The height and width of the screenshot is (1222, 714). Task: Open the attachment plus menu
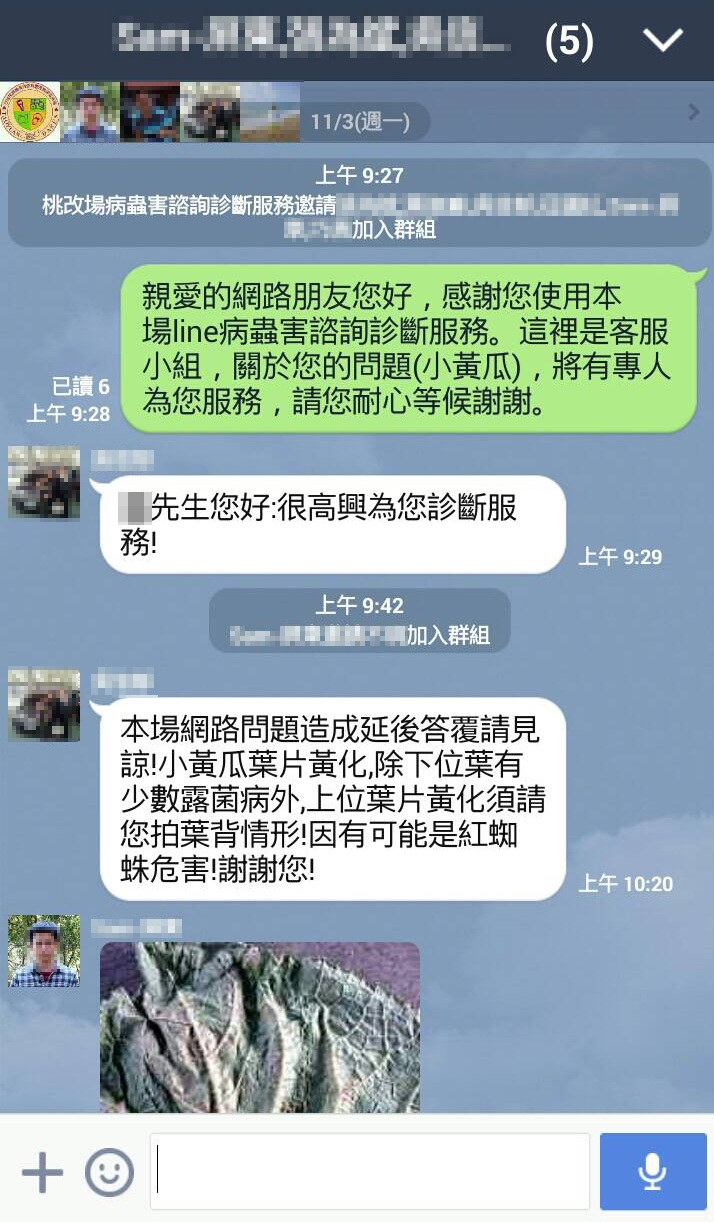click(42, 1172)
